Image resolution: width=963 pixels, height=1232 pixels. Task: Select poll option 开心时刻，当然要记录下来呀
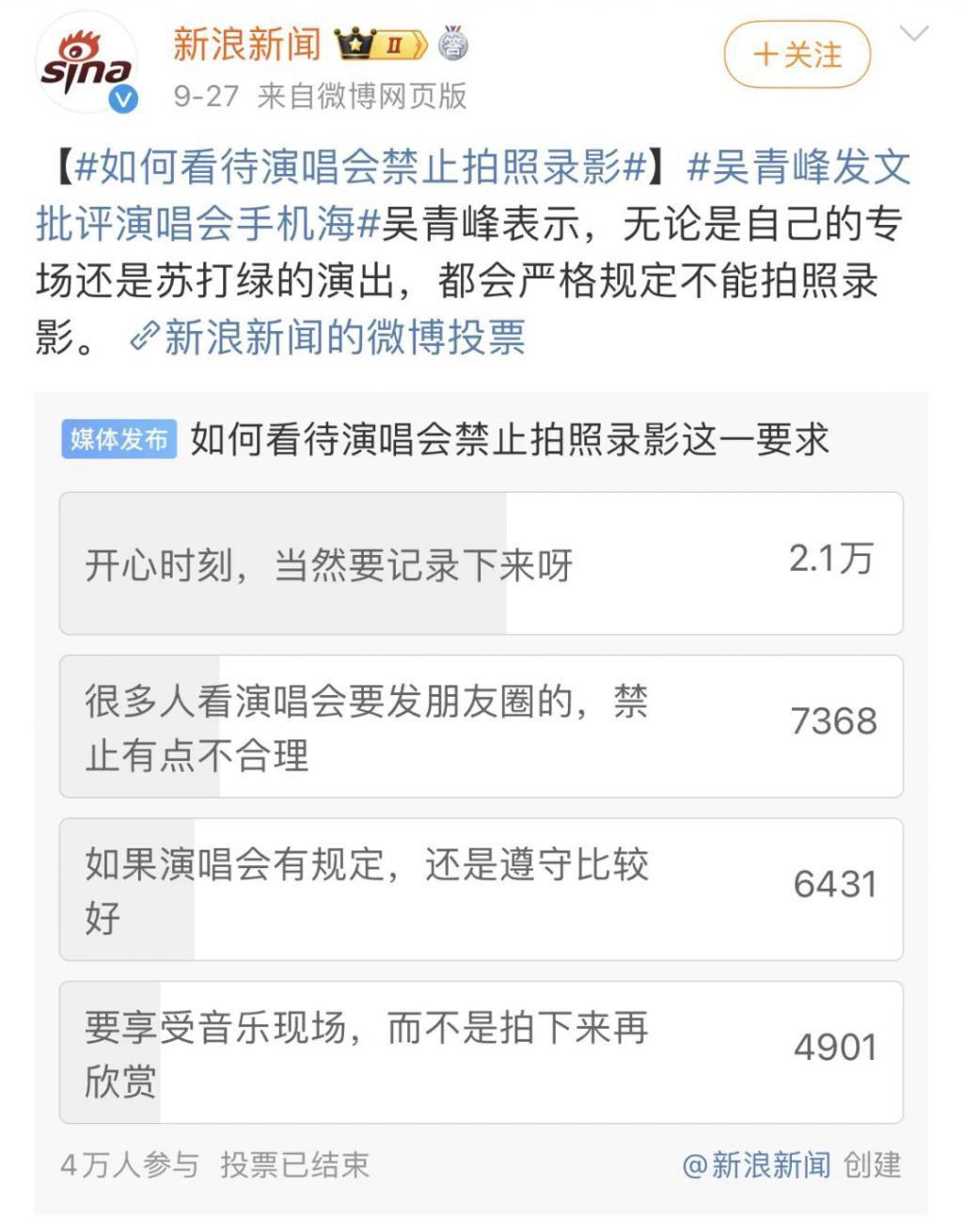(x=376, y=562)
